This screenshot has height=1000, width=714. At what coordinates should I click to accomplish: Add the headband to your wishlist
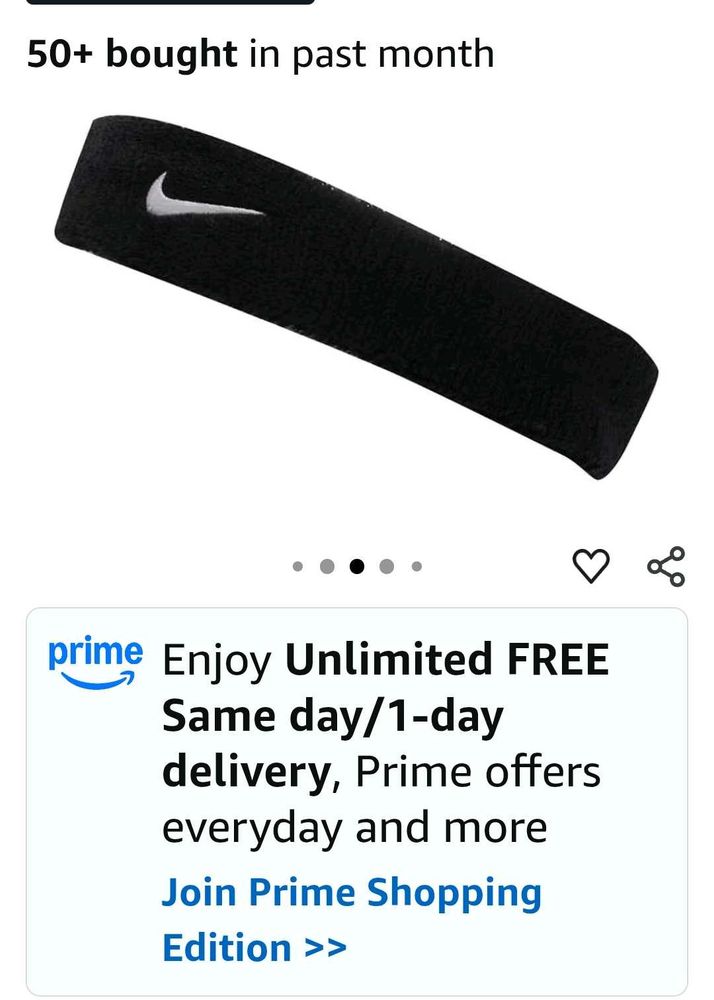coord(590,566)
